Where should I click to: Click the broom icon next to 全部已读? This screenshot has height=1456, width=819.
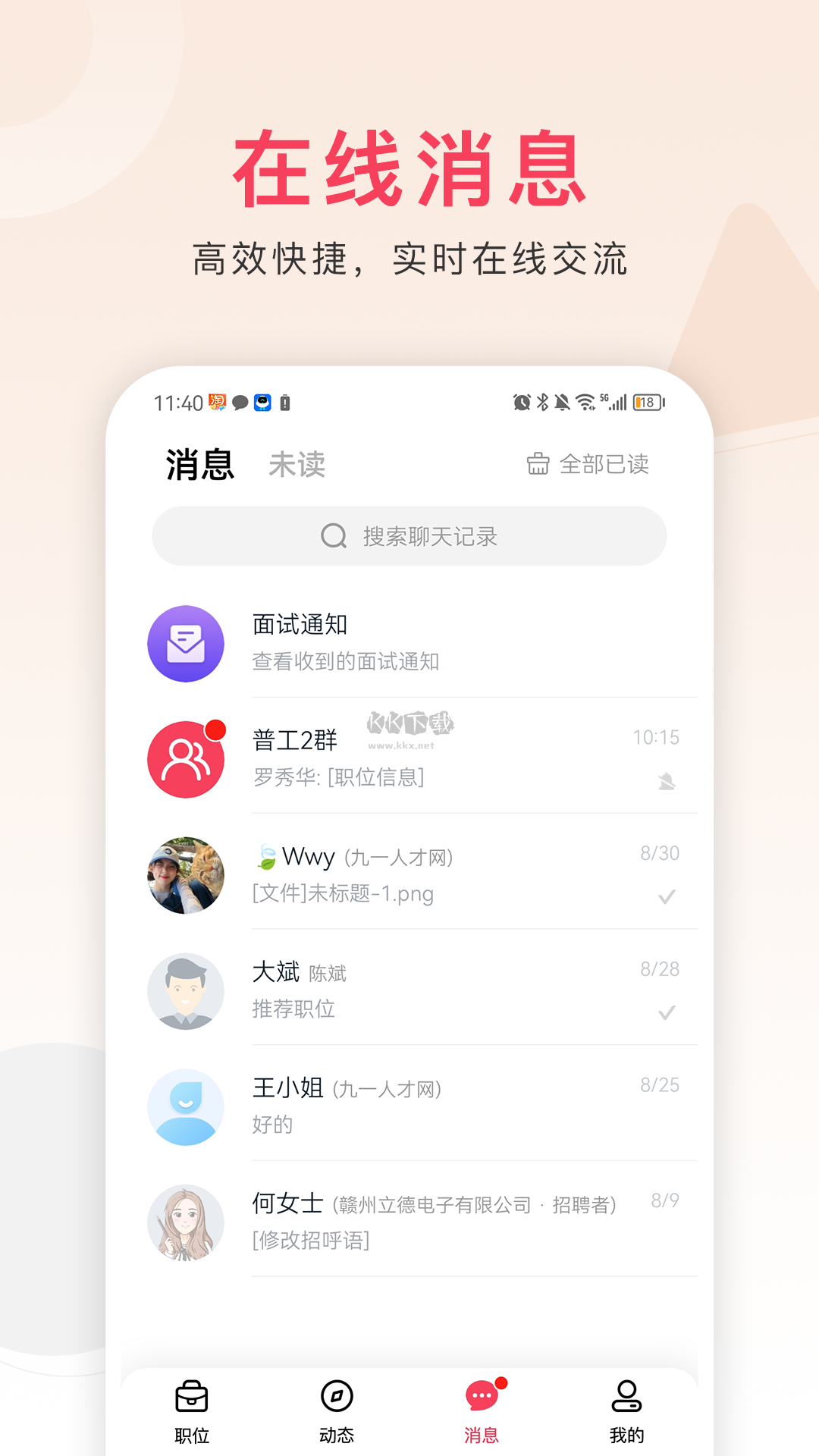[x=538, y=464]
